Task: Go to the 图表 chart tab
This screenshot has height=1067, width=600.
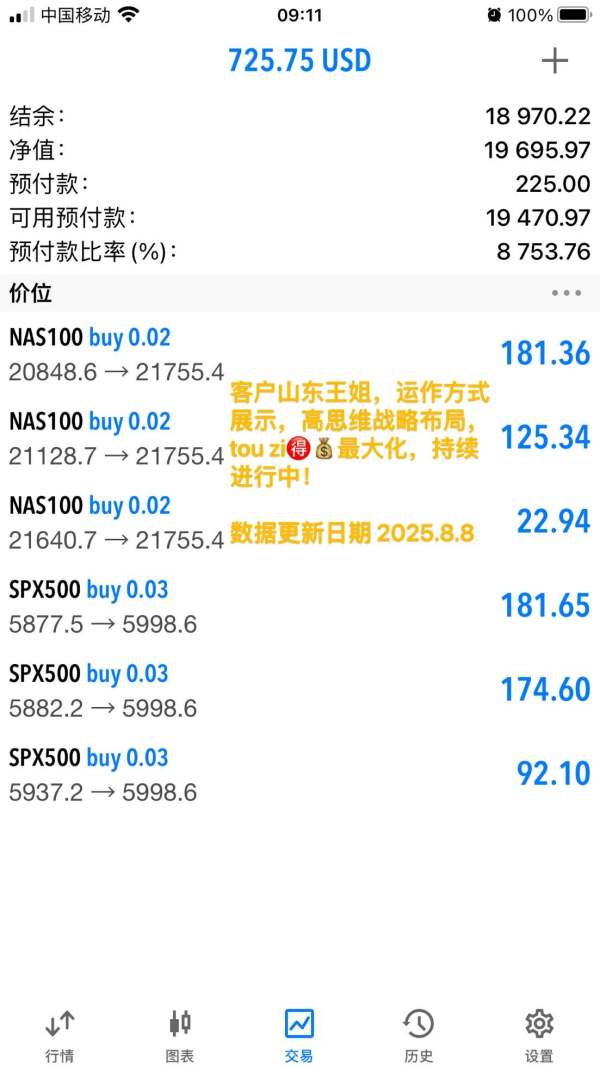Action: [180, 1035]
